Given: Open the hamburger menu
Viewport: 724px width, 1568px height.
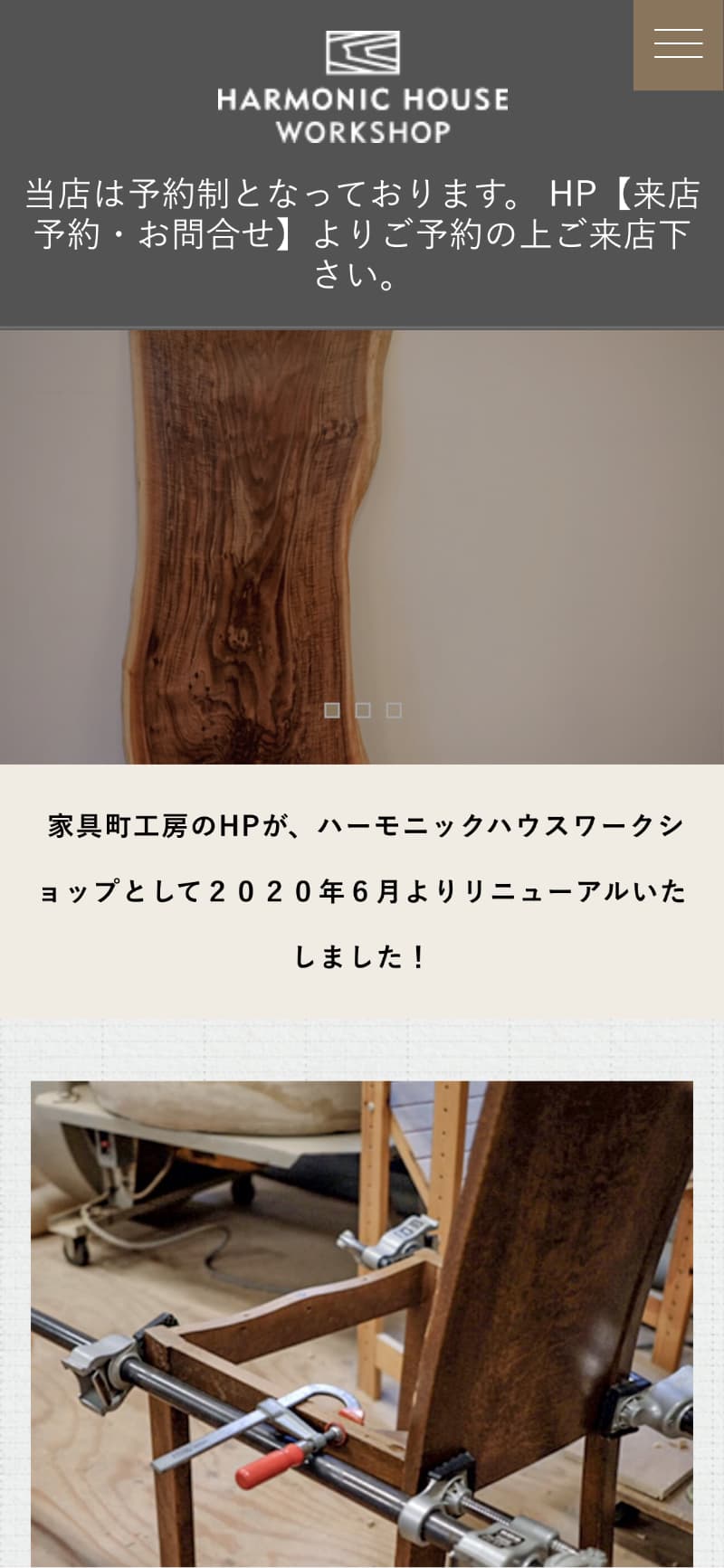Looking at the screenshot, I should (x=678, y=44).
